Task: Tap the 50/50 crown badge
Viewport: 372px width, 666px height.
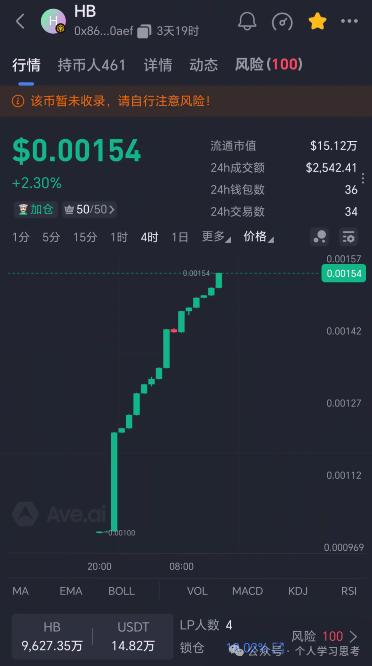Action: click(89, 209)
